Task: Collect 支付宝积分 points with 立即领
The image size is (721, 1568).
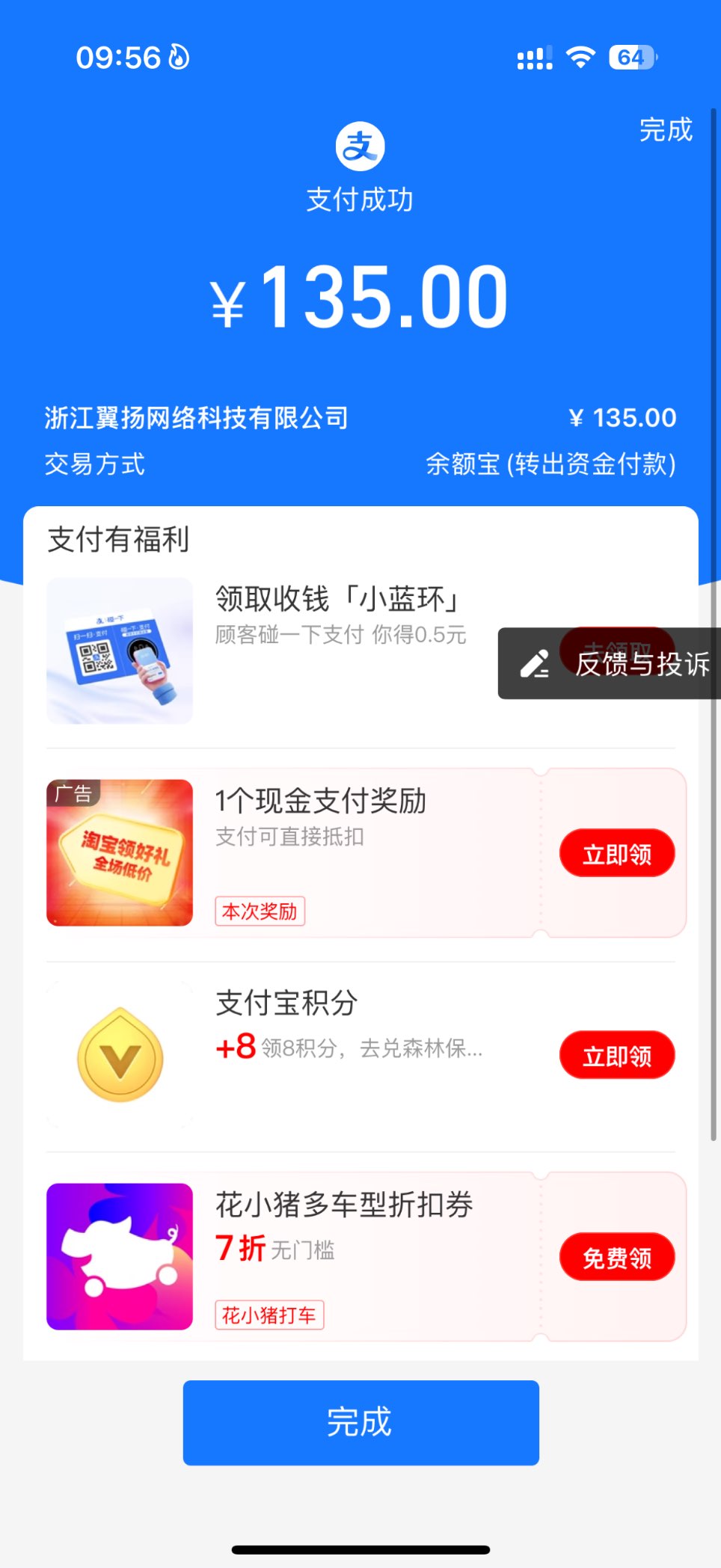Action: point(616,1055)
